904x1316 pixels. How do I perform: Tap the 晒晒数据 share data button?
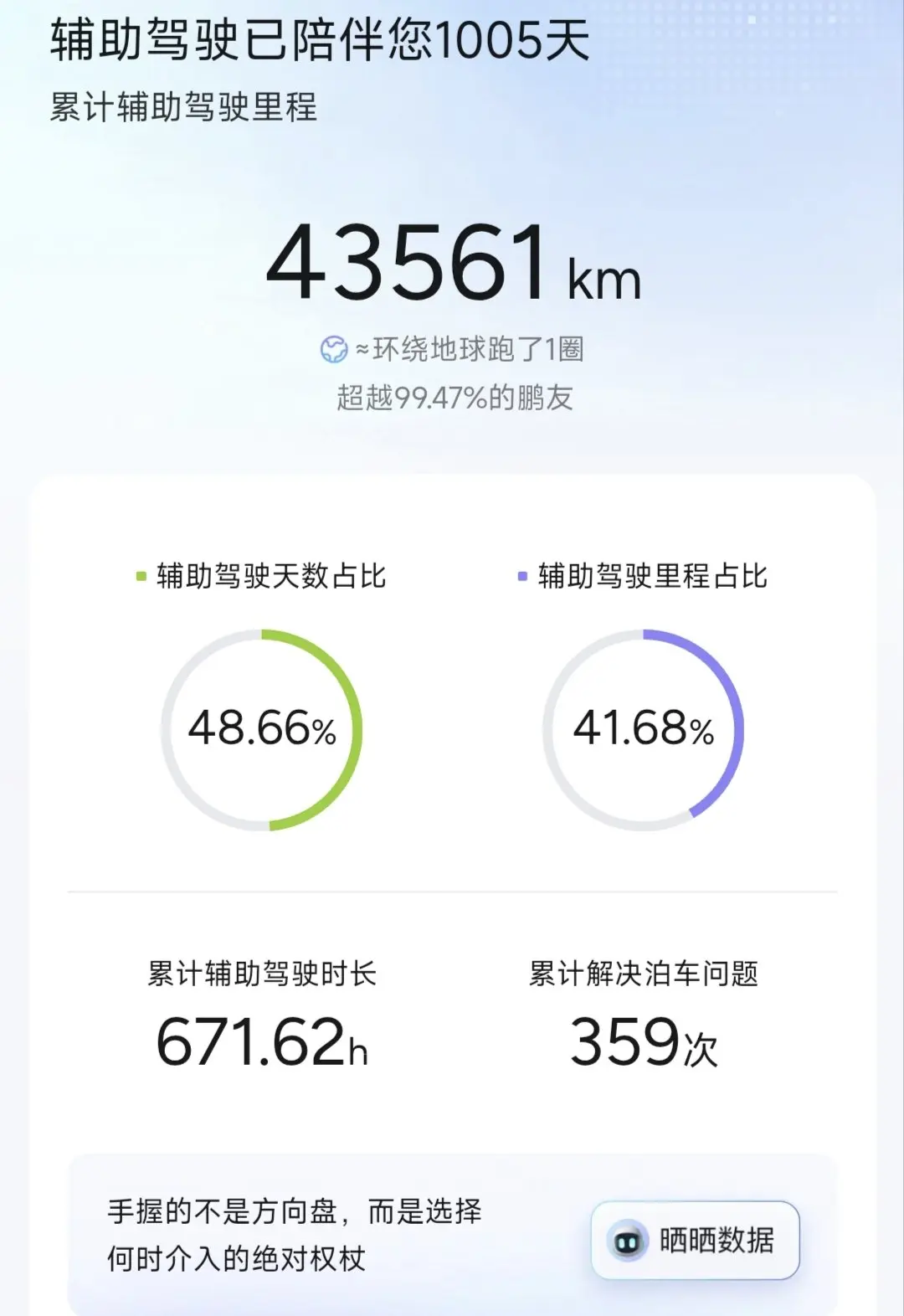695,1240
